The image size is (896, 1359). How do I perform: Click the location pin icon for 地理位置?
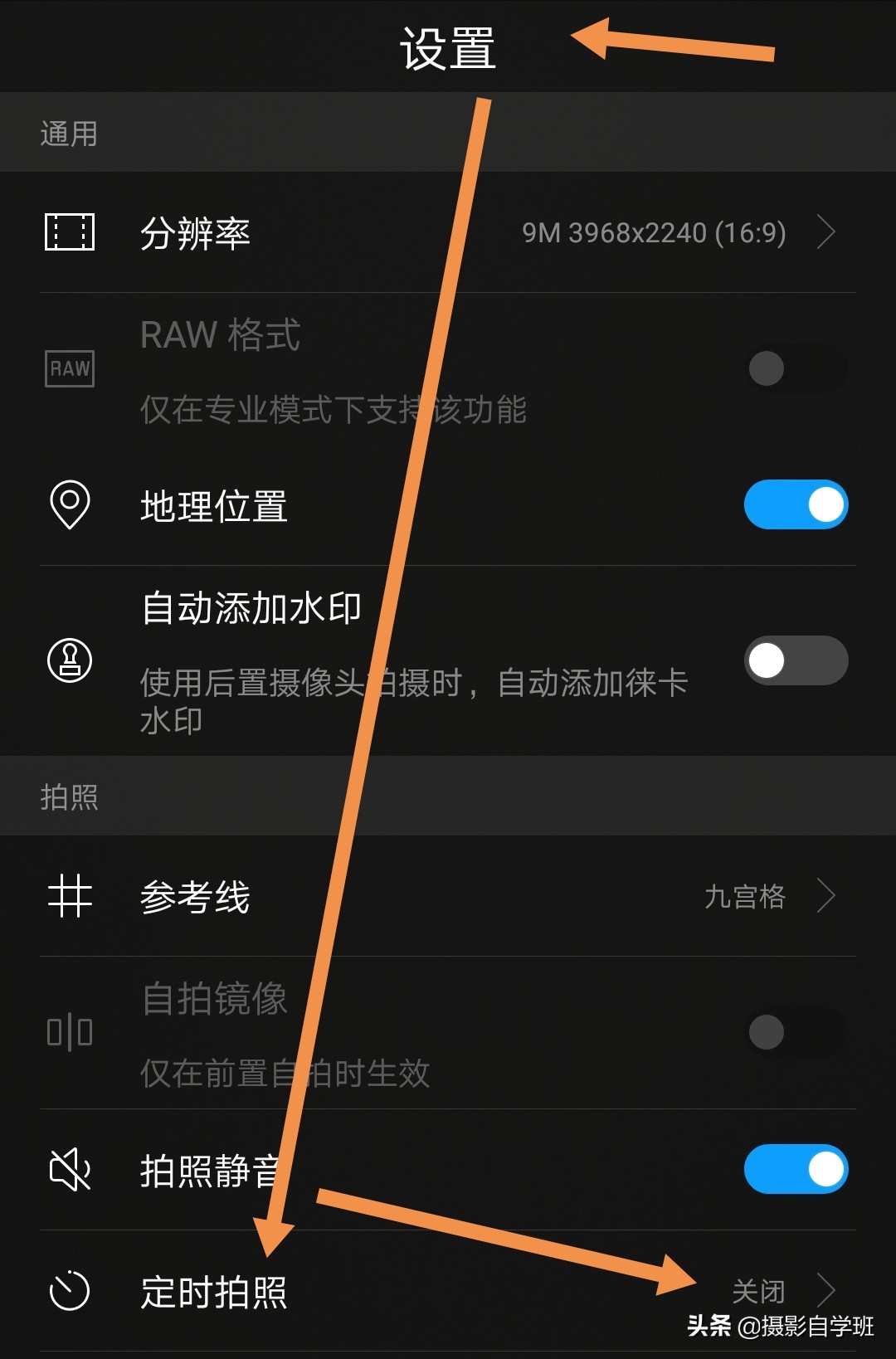pyautogui.click(x=70, y=504)
